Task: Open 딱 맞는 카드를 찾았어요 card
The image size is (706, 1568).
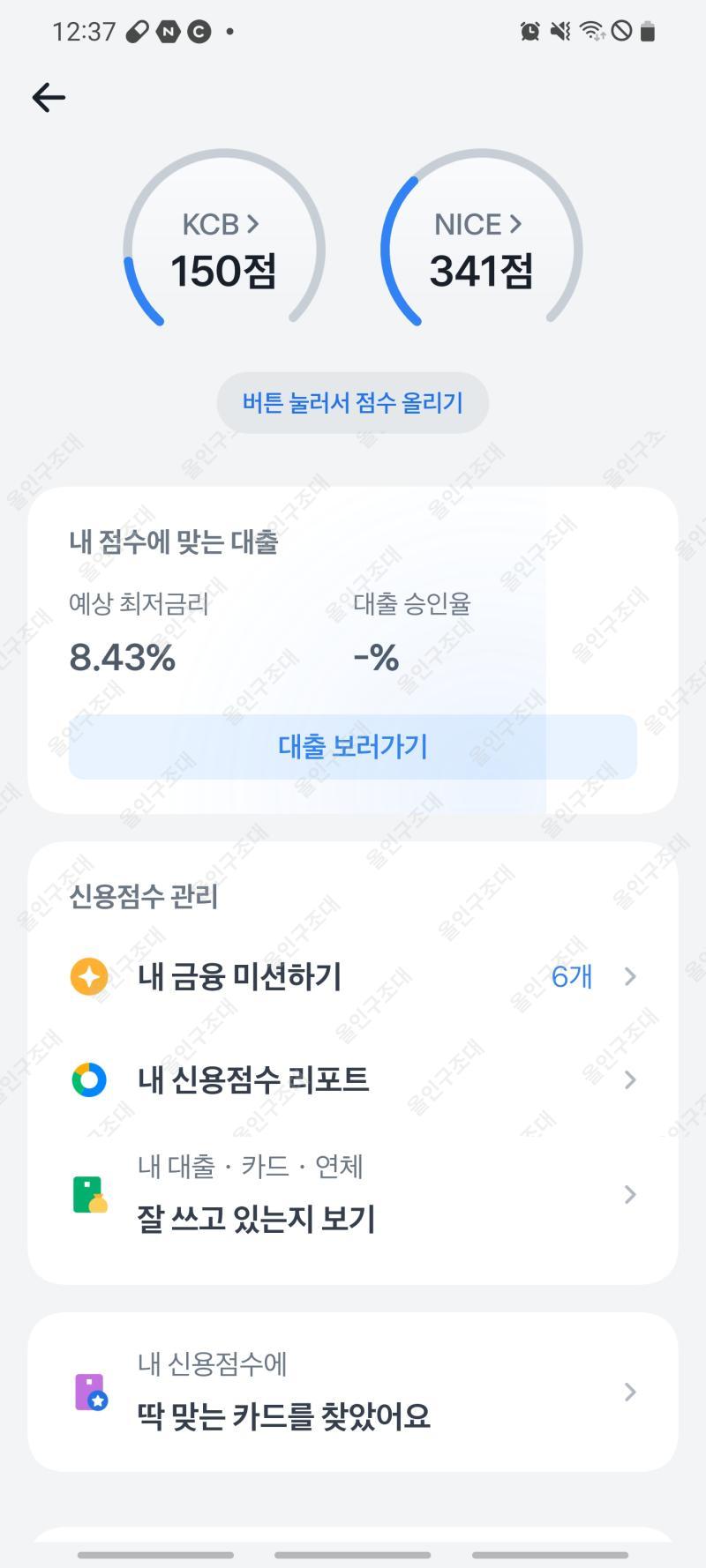Action: [352, 1392]
